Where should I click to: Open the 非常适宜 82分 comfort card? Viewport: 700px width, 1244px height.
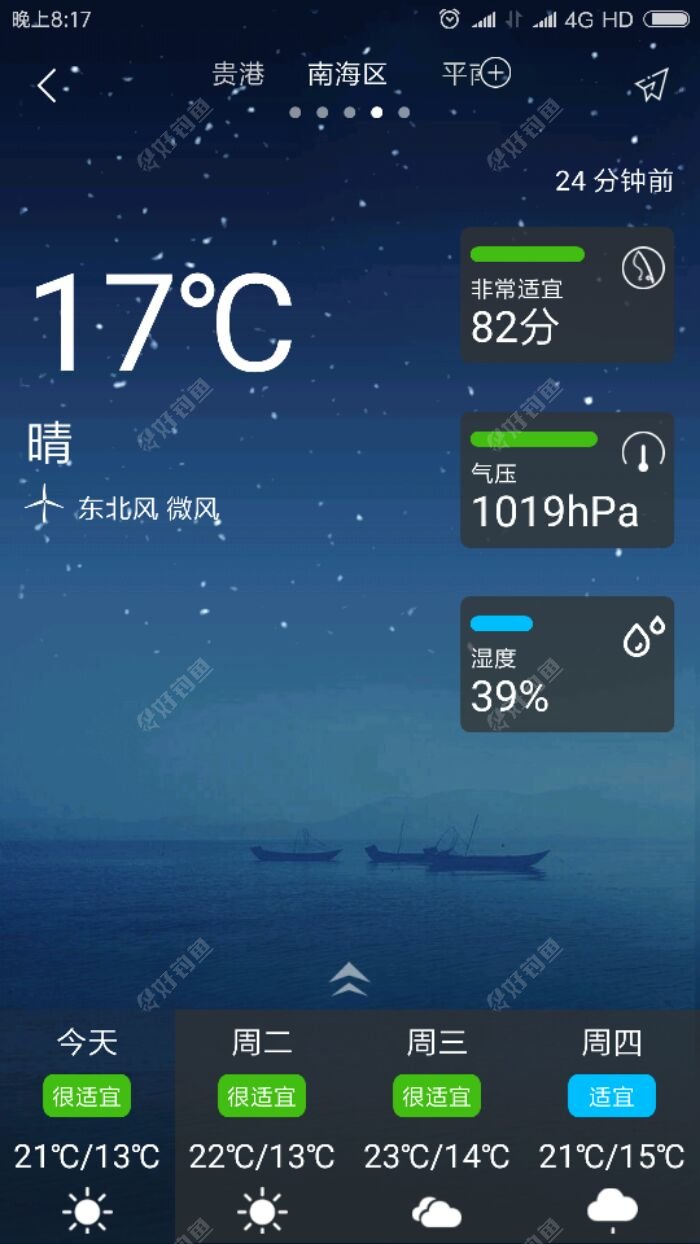pos(567,295)
